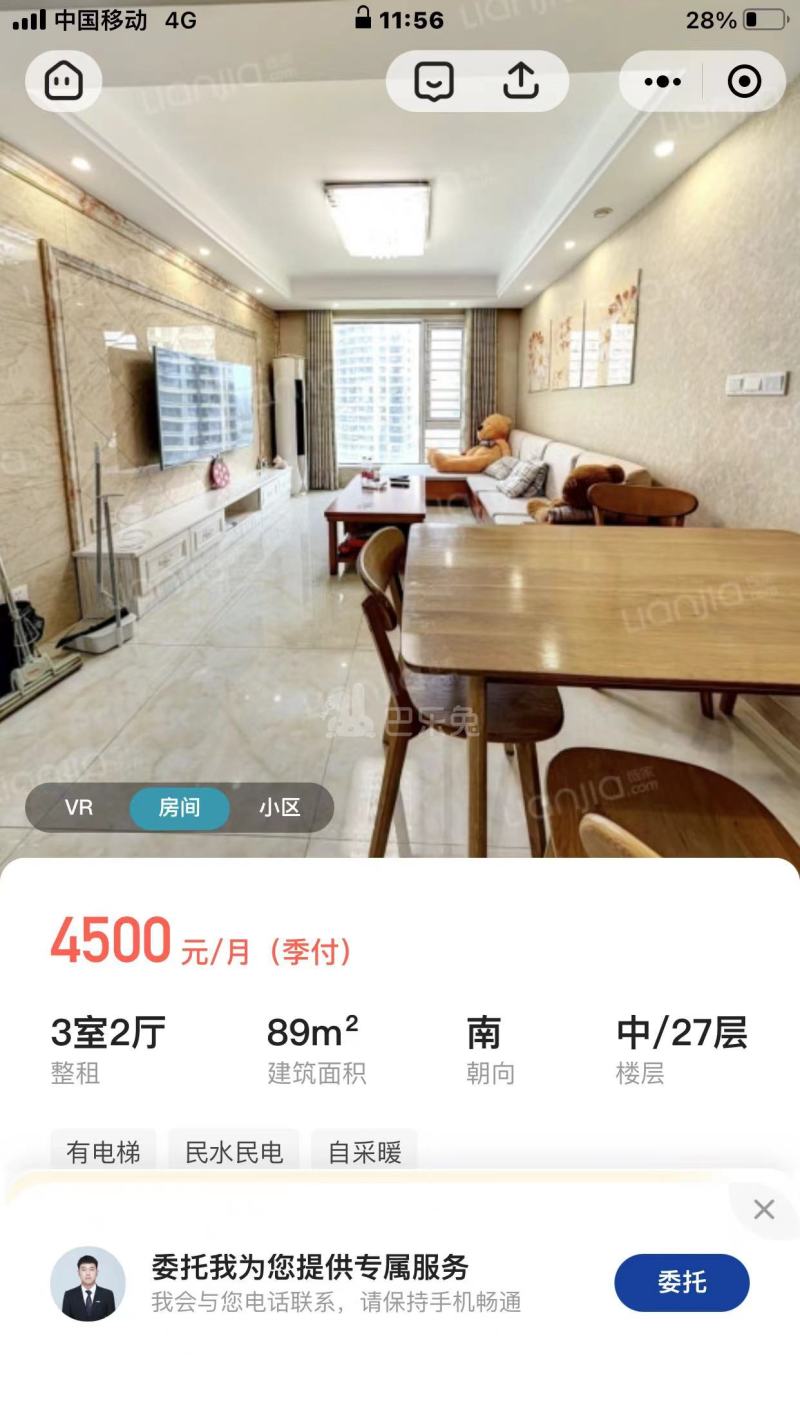Select the 房间 tab
Image resolution: width=800 pixels, height=1422 pixels.
click(180, 806)
